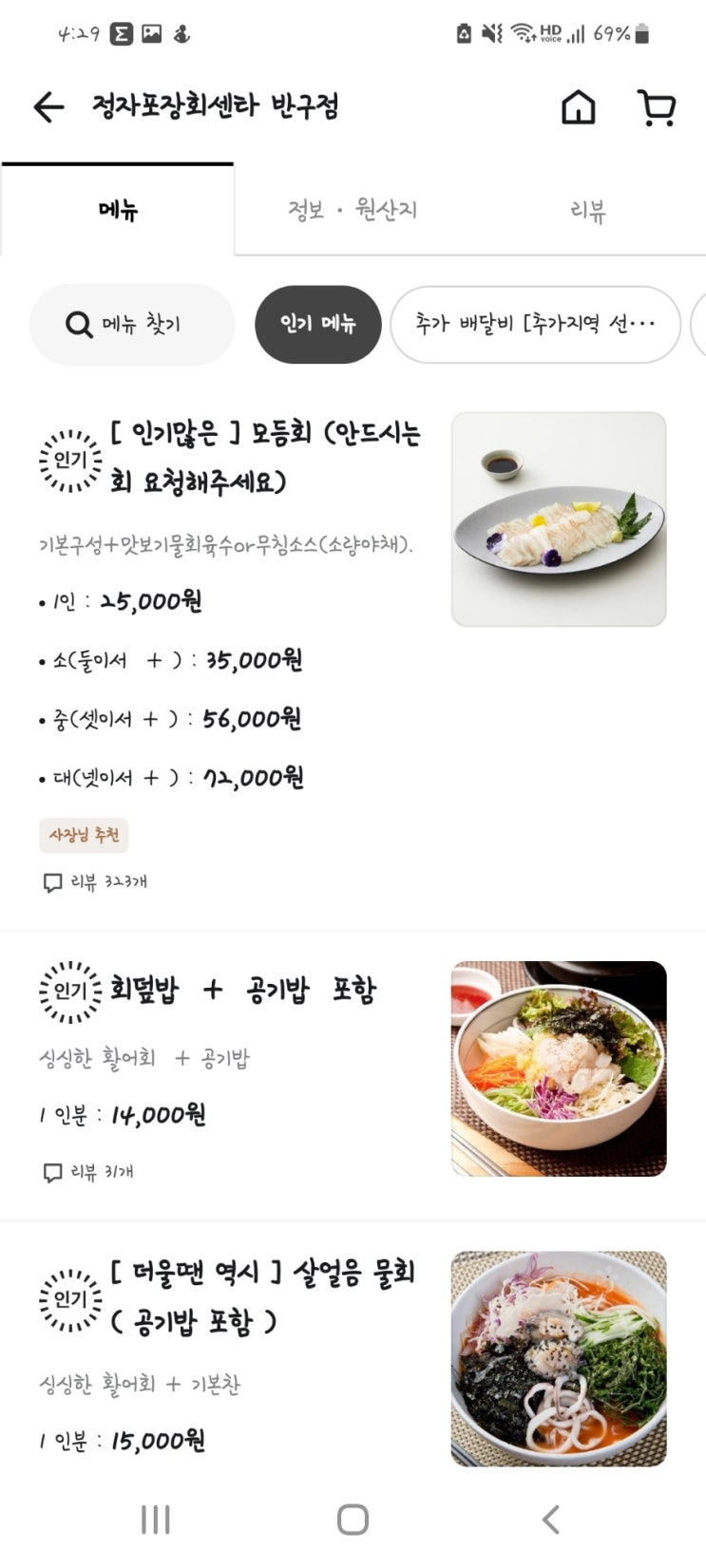This screenshot has height=1568, width=706.
Task: Open the shopping cart
Action: [x=656, y=107]
